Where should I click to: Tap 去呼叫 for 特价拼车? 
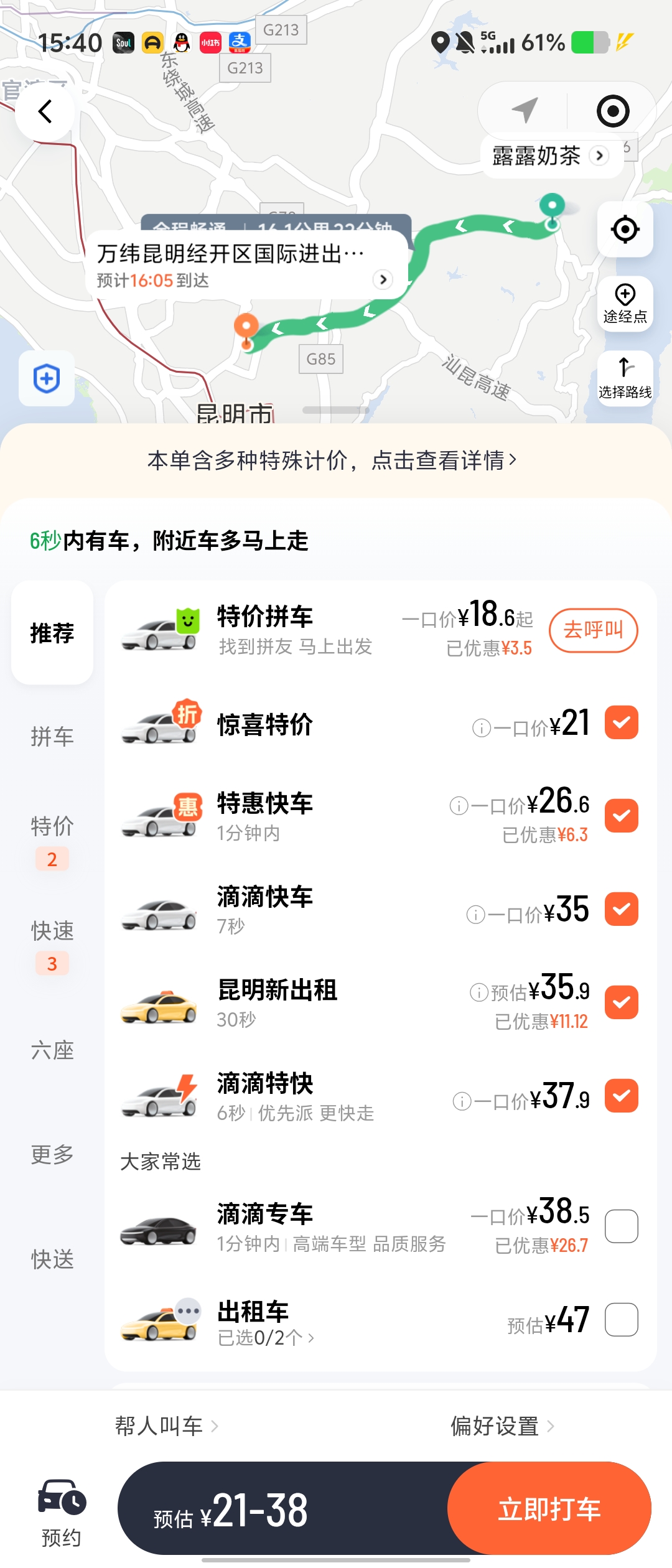click(593, 630)
